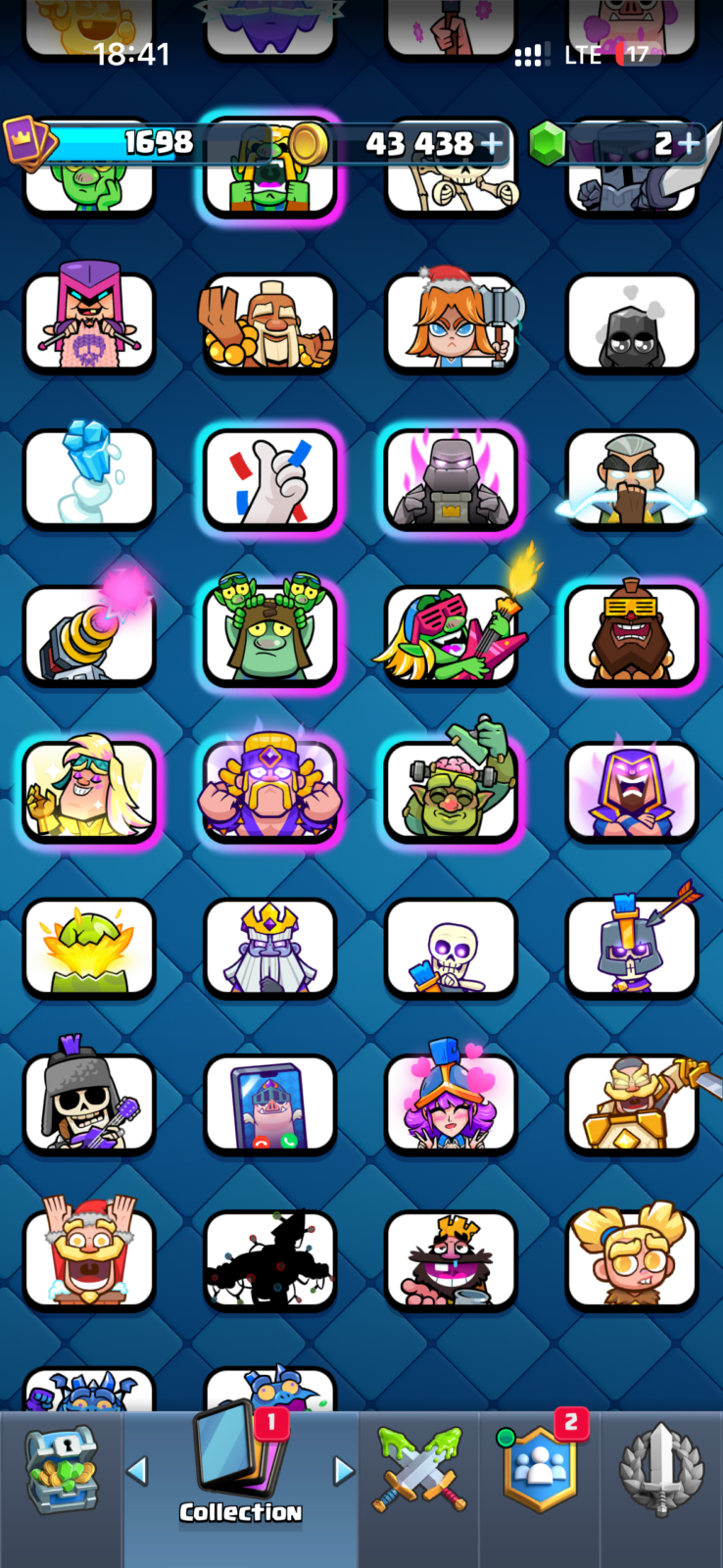Go to next Collection page with right arrow
This screenshot has width=723, height=1568.
tap(343, 1471)
